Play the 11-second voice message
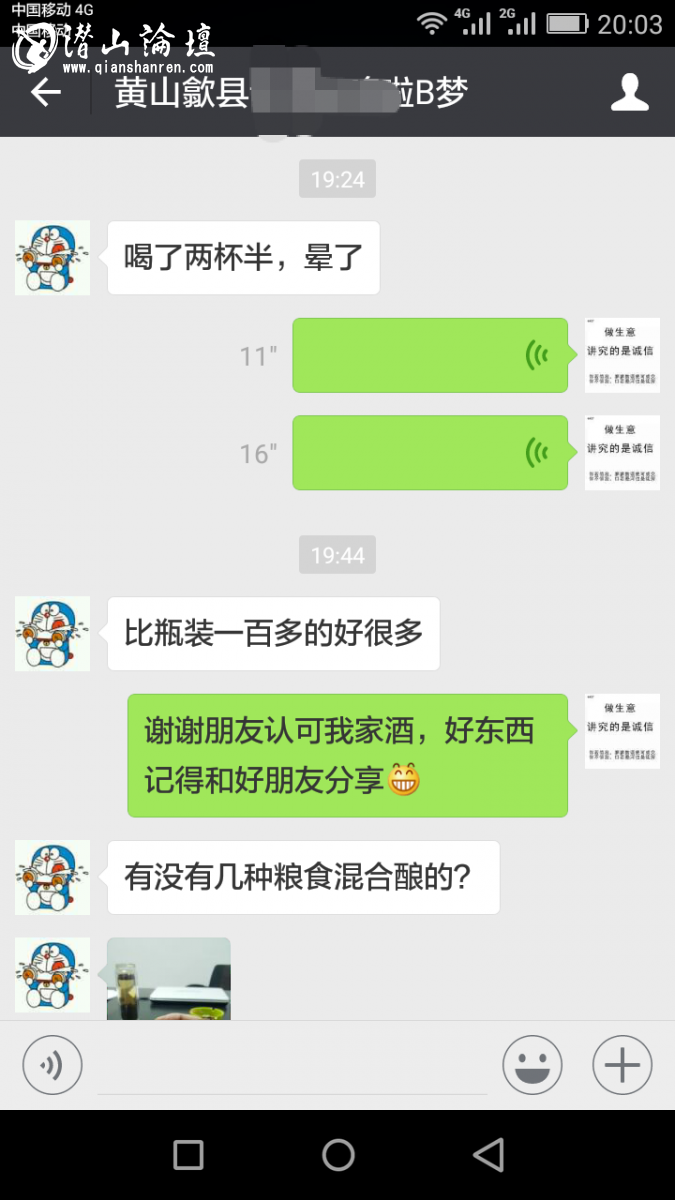The width and height of the screenshot is (675, 1200). click(x=430, y=355)
